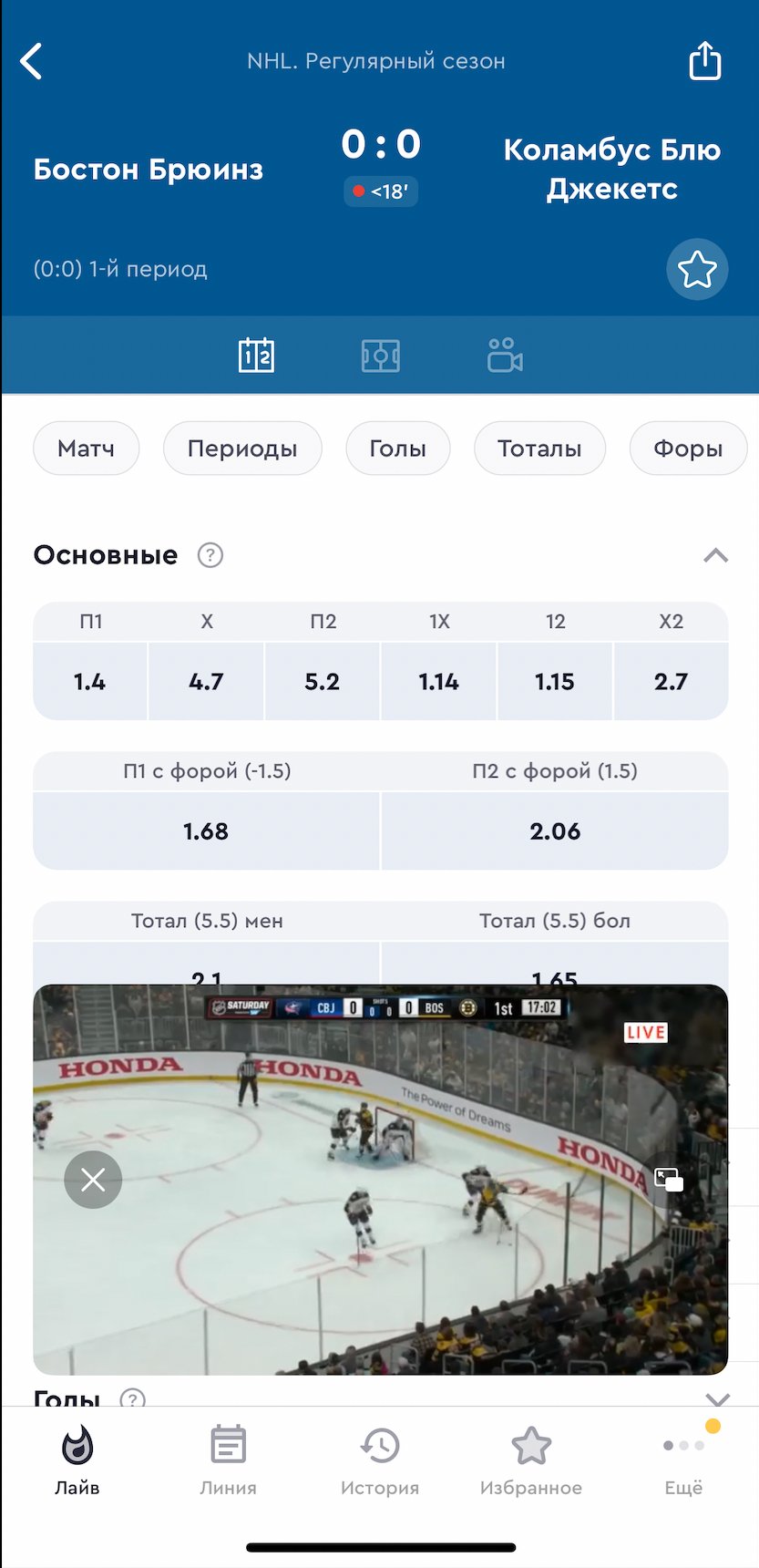Bet on П1 at odds 1.4
The image size is (759, 1568).
pos(89,682)
